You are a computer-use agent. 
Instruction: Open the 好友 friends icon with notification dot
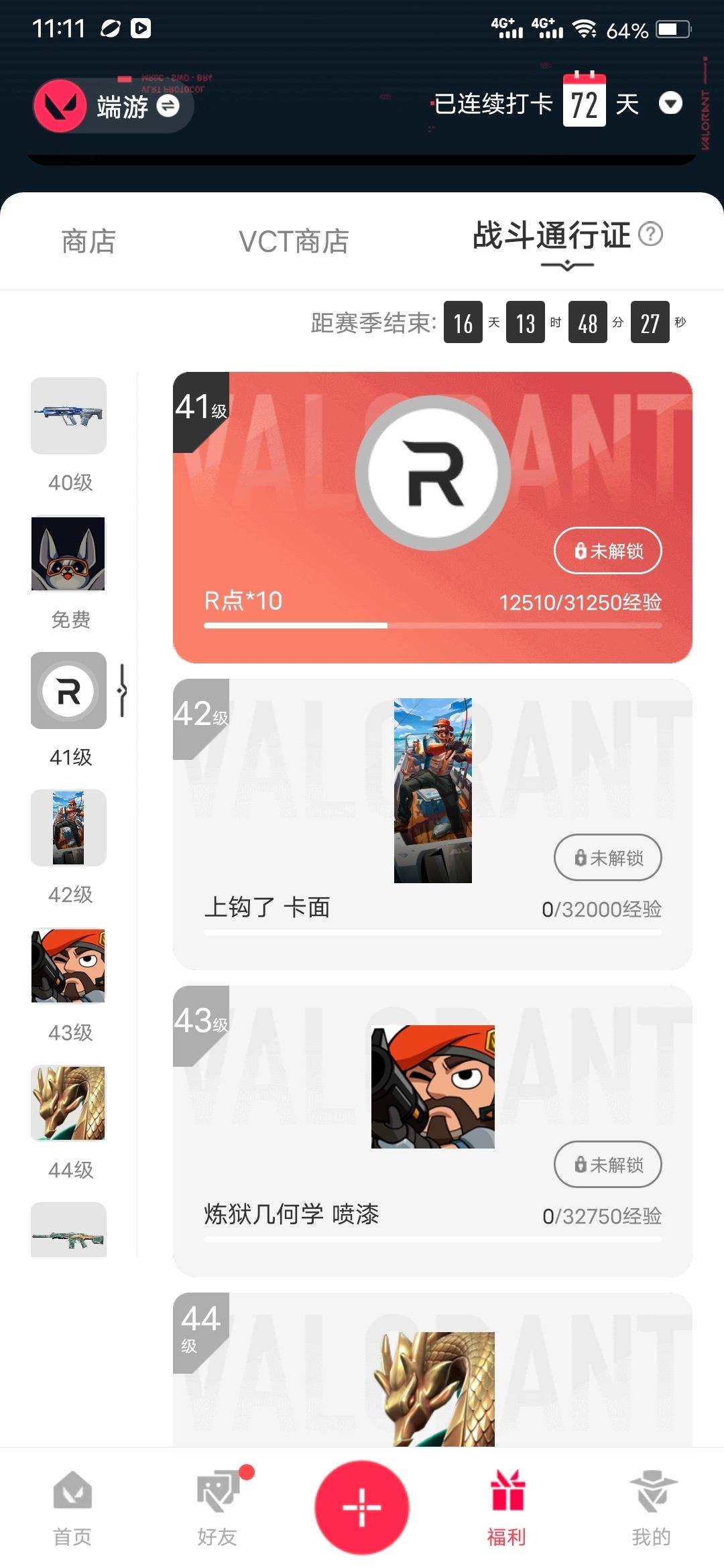tap(217, 1489)
